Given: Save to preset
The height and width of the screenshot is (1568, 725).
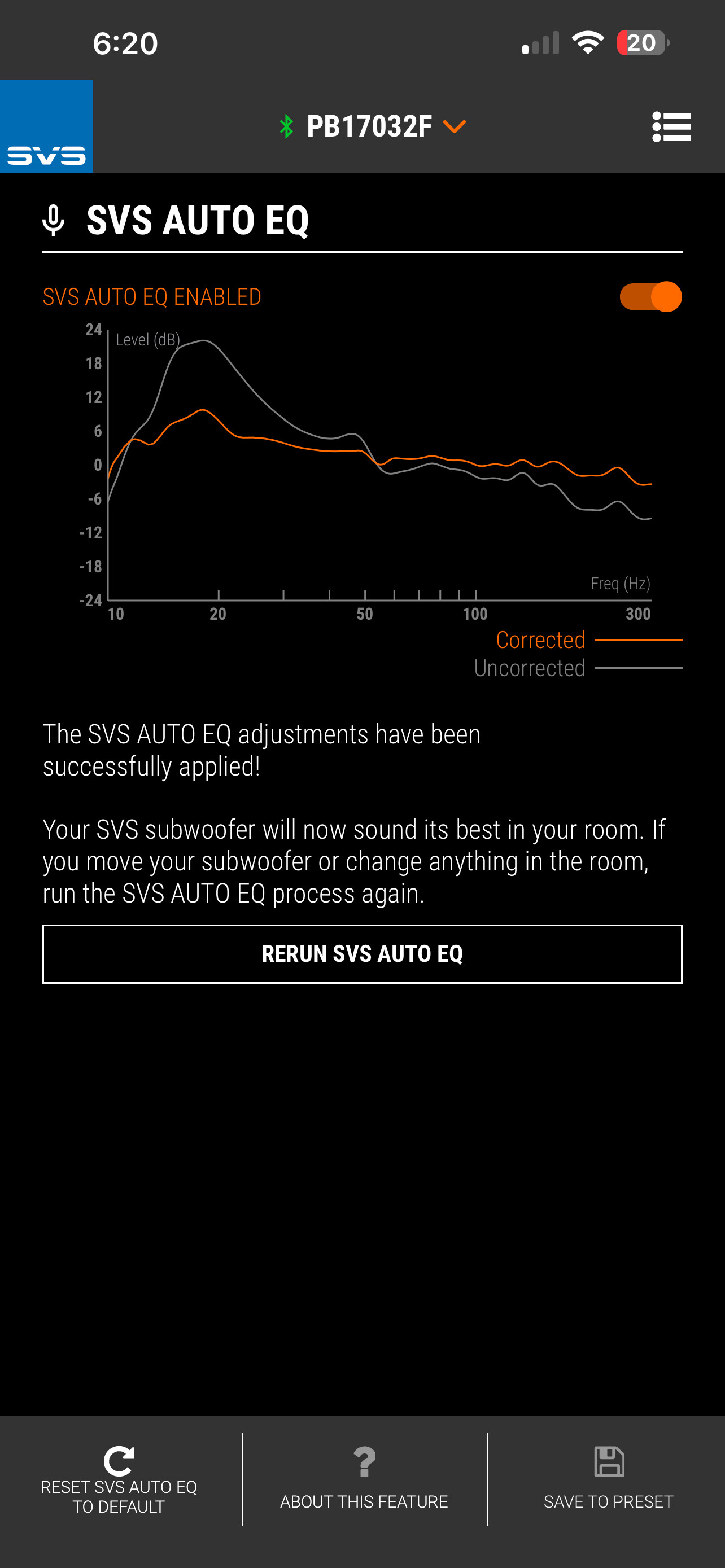Looking at the screenshot, I should [x=608, y=1480].
